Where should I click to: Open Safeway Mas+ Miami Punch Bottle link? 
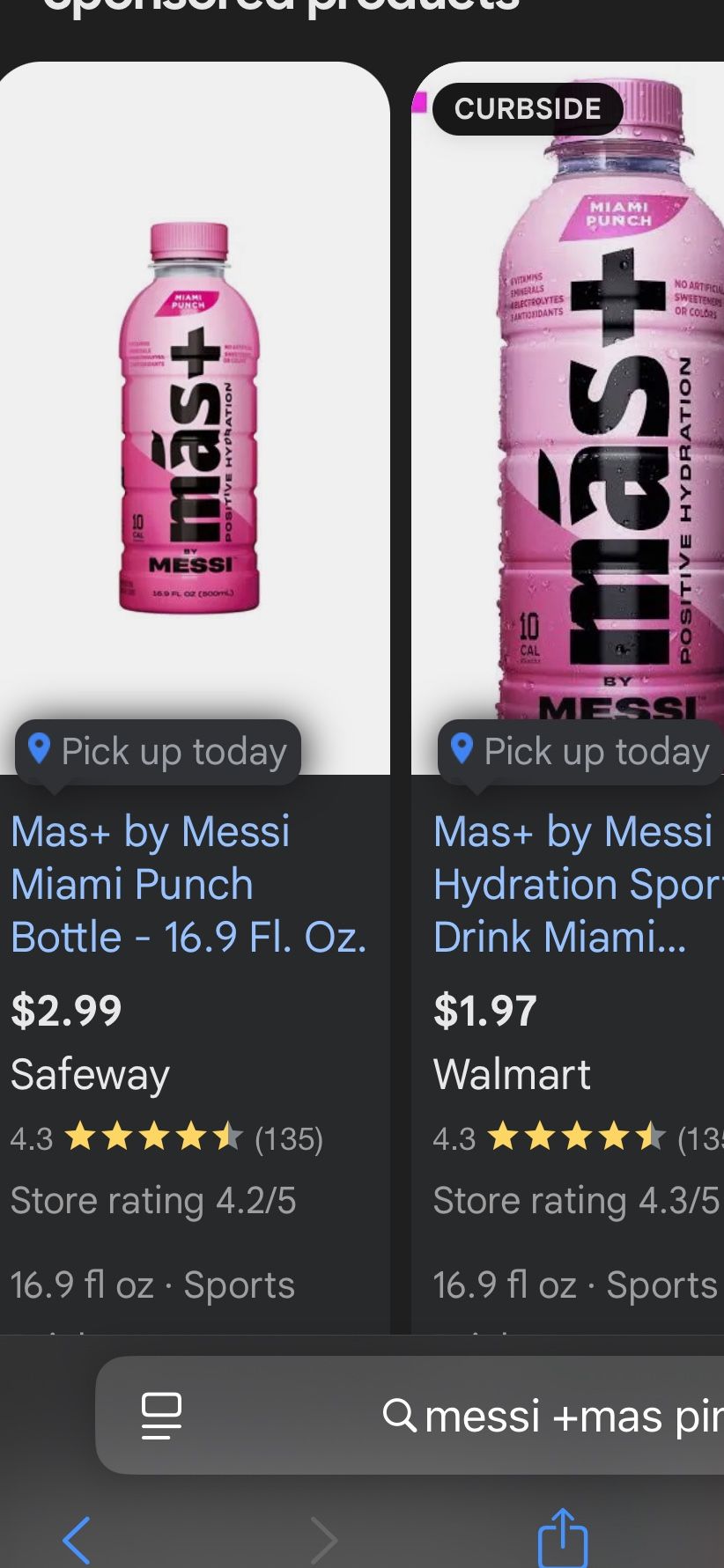tap(188, 884)
